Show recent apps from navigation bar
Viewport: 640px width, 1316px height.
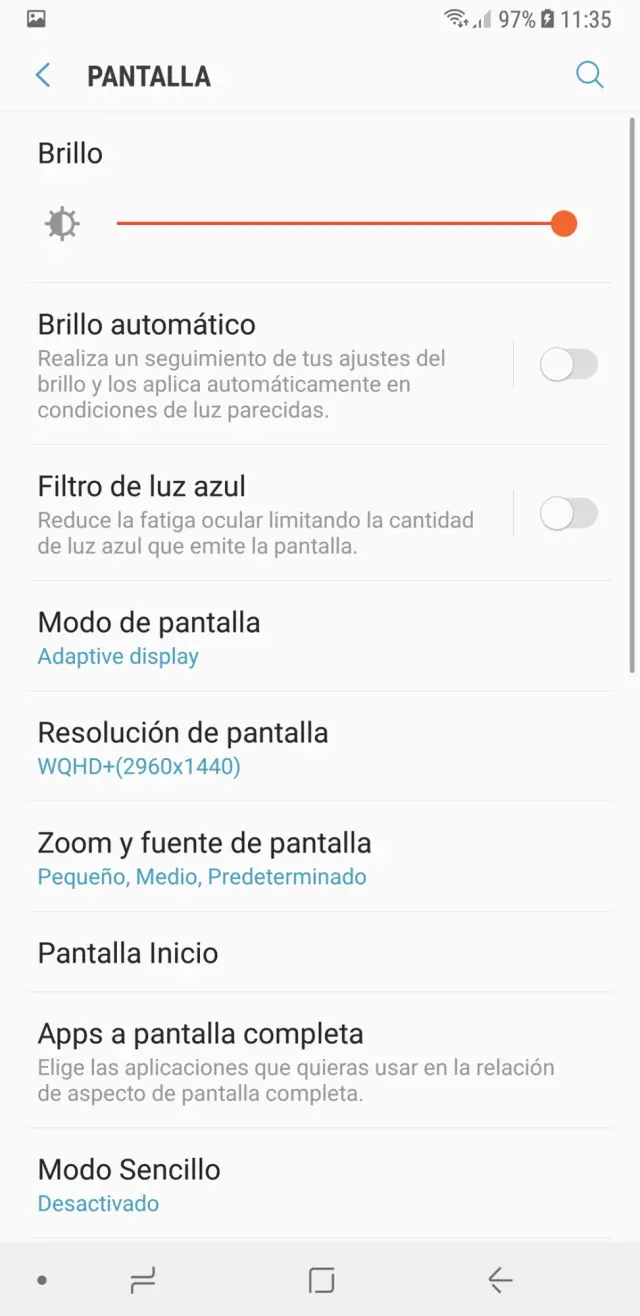143,1280
